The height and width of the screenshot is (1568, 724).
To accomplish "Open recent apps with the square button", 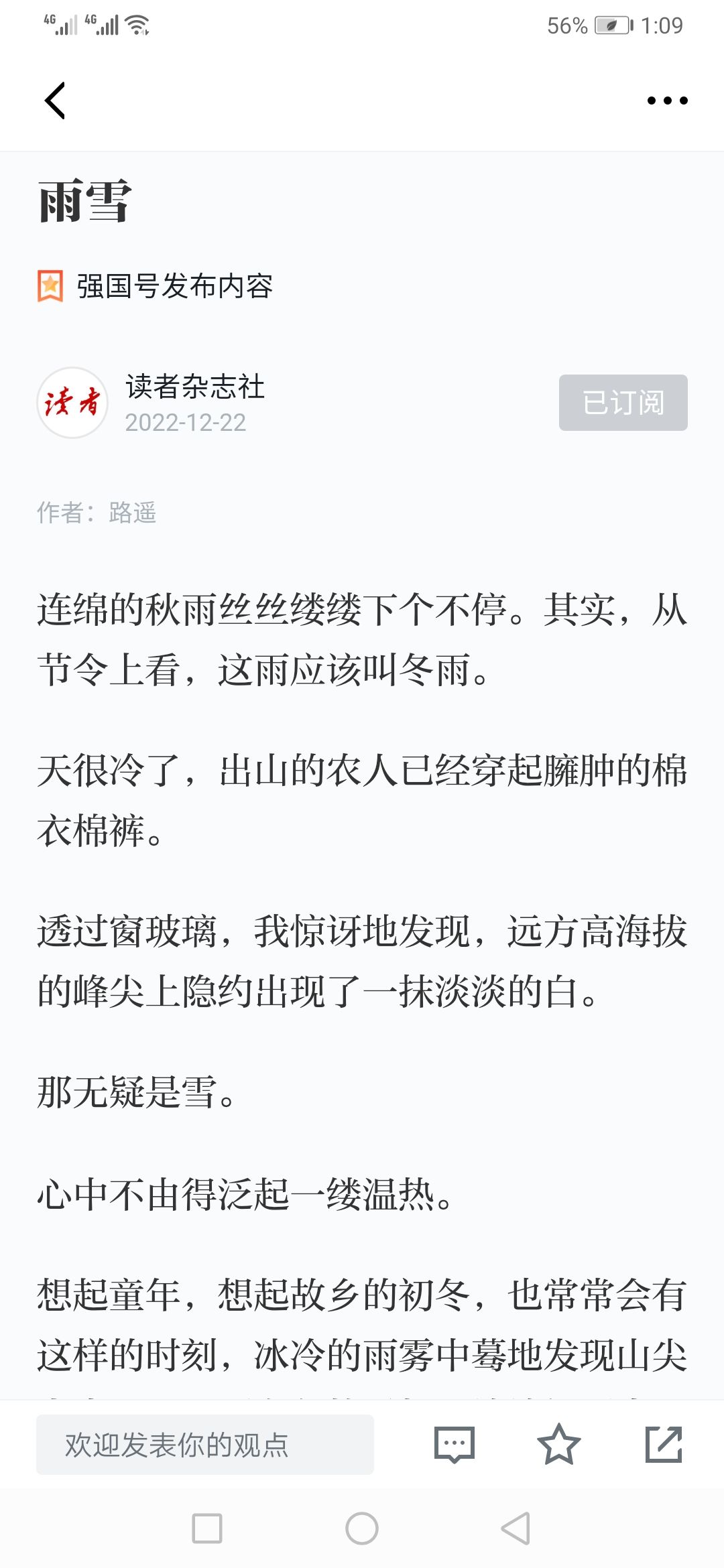I will click(x=207, y=1528).
